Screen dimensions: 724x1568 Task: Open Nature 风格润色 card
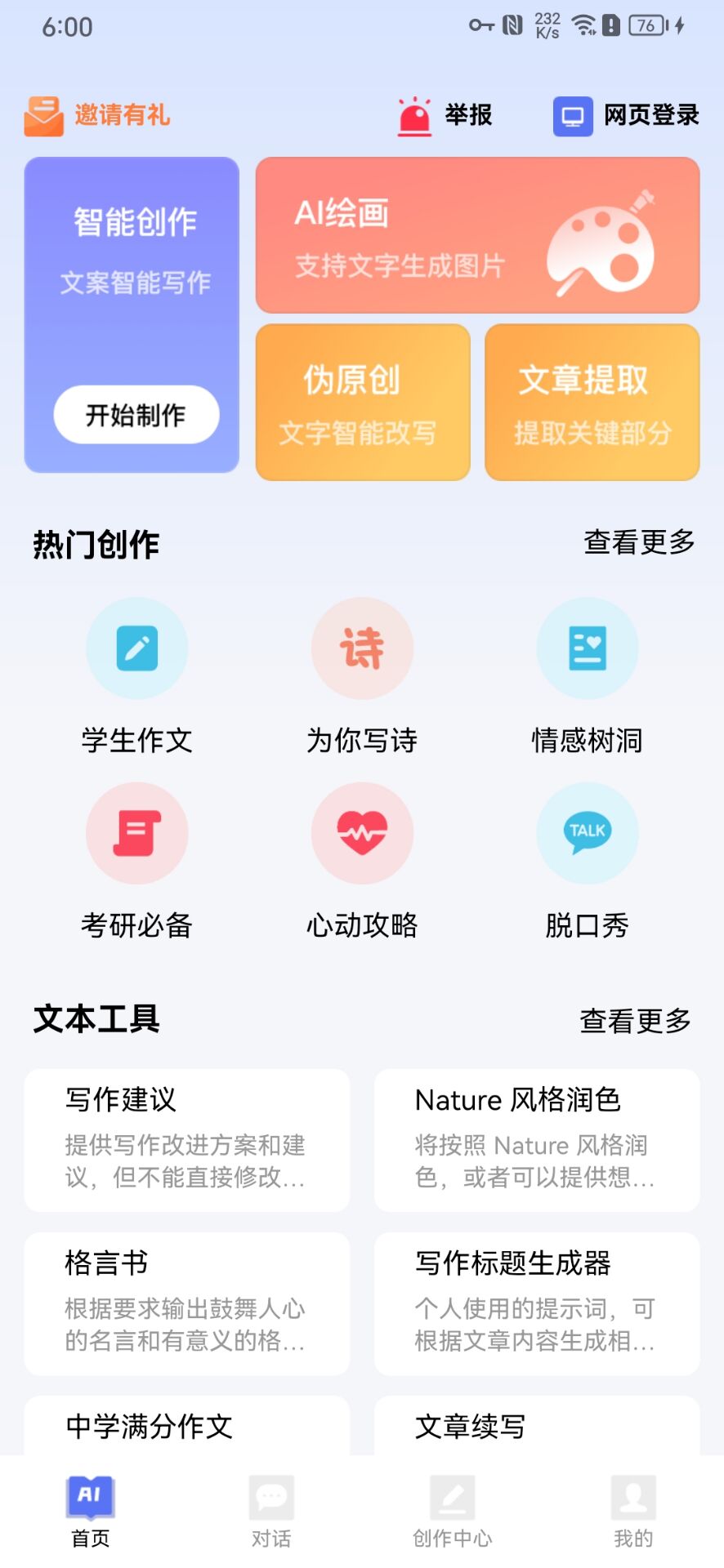tap(537, 1140)
